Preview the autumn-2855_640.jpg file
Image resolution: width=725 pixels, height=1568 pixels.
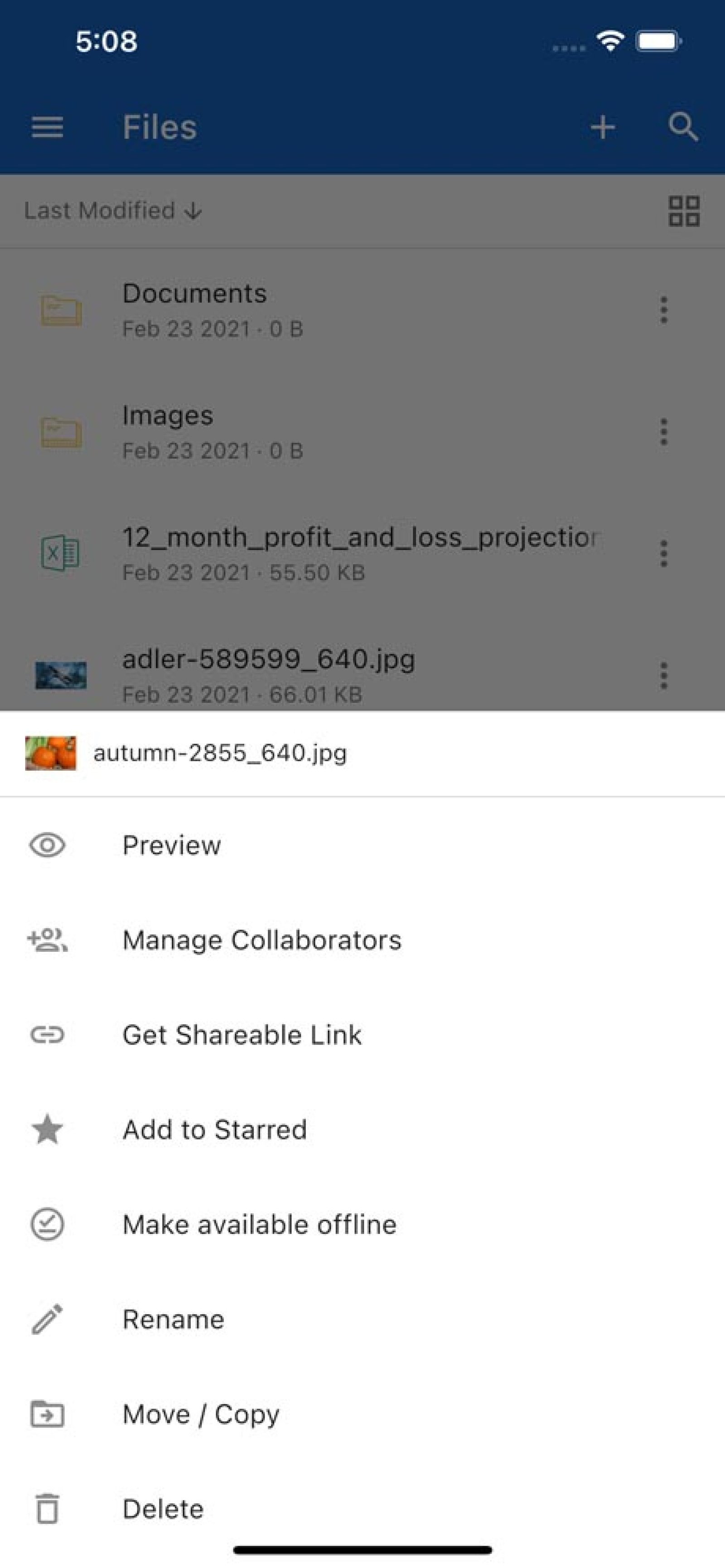(x=362, y=845)
